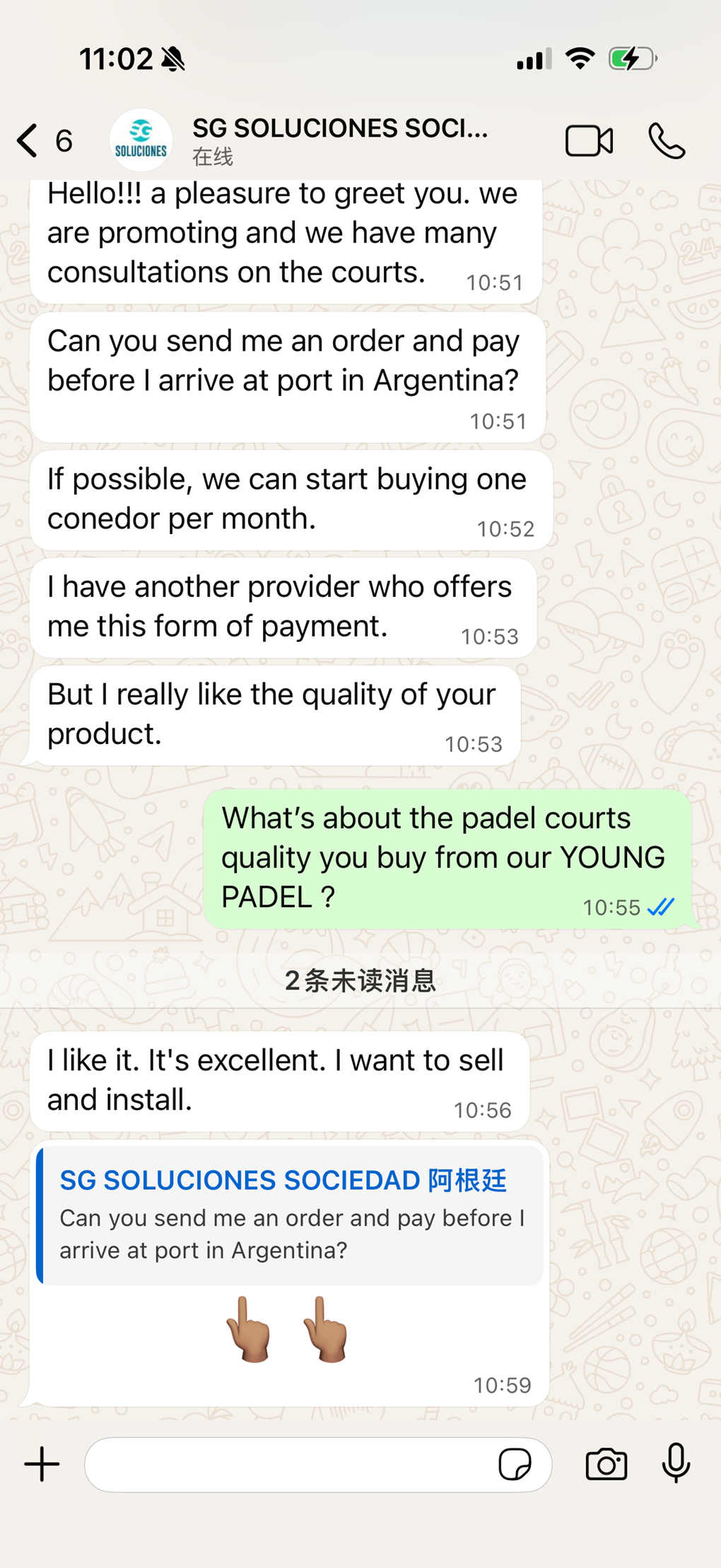Jump to quoted message about Argentina port
This screenshot has width=721, height=1568.
pyautogui.click(x=290, y=1216)
